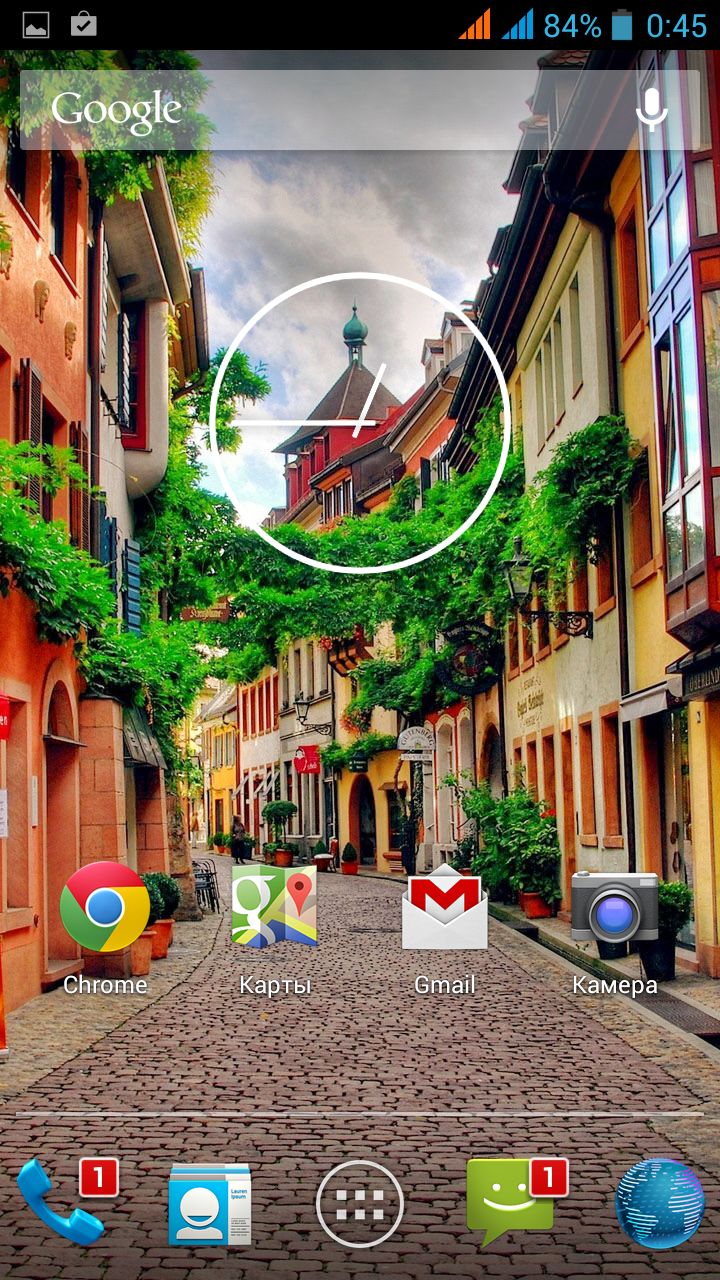This screenshot has width=720, height=1280.
Task: Open the Карты maps app
Action: click(274, 908)
